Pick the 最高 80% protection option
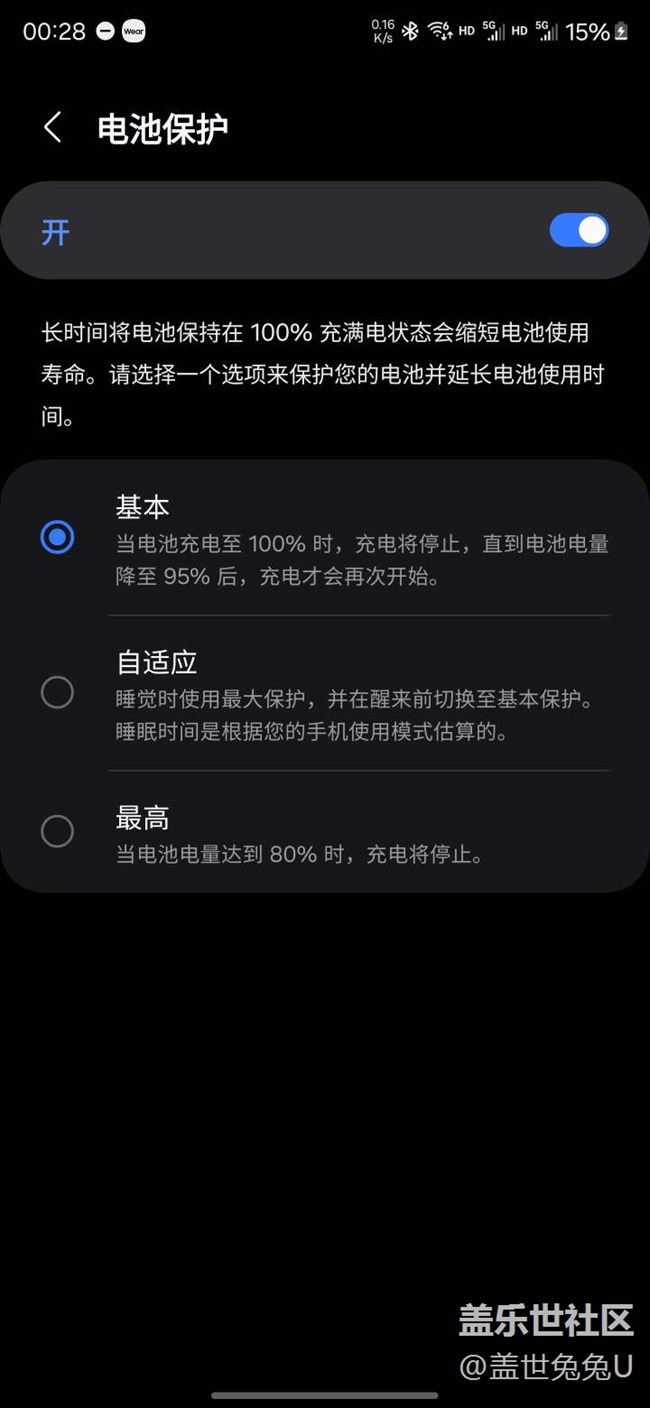This screenshot has width=650, height=1408. (x=57, y=831)
